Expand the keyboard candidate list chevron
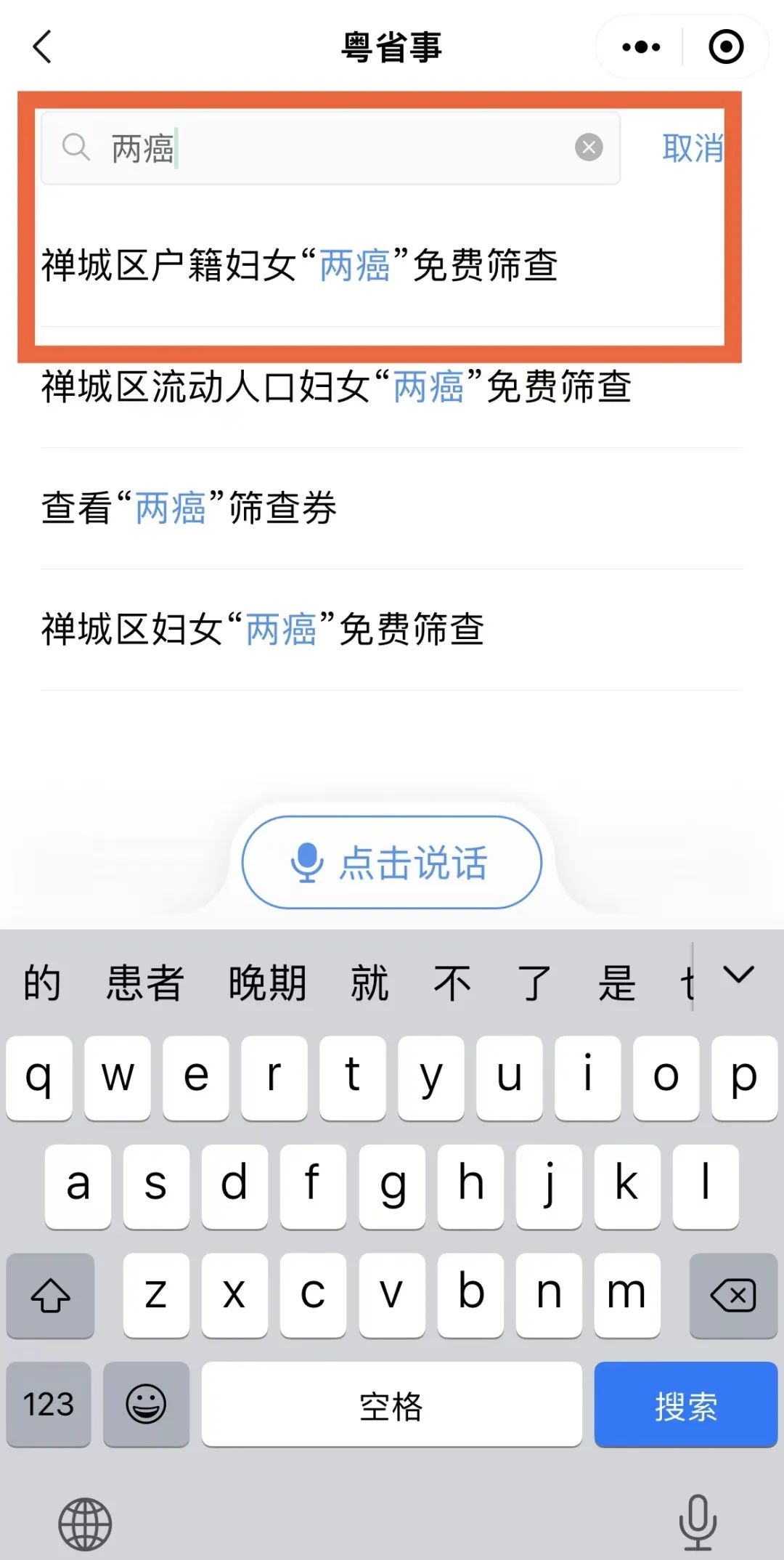784x1560 pixels. coord(739,975)
